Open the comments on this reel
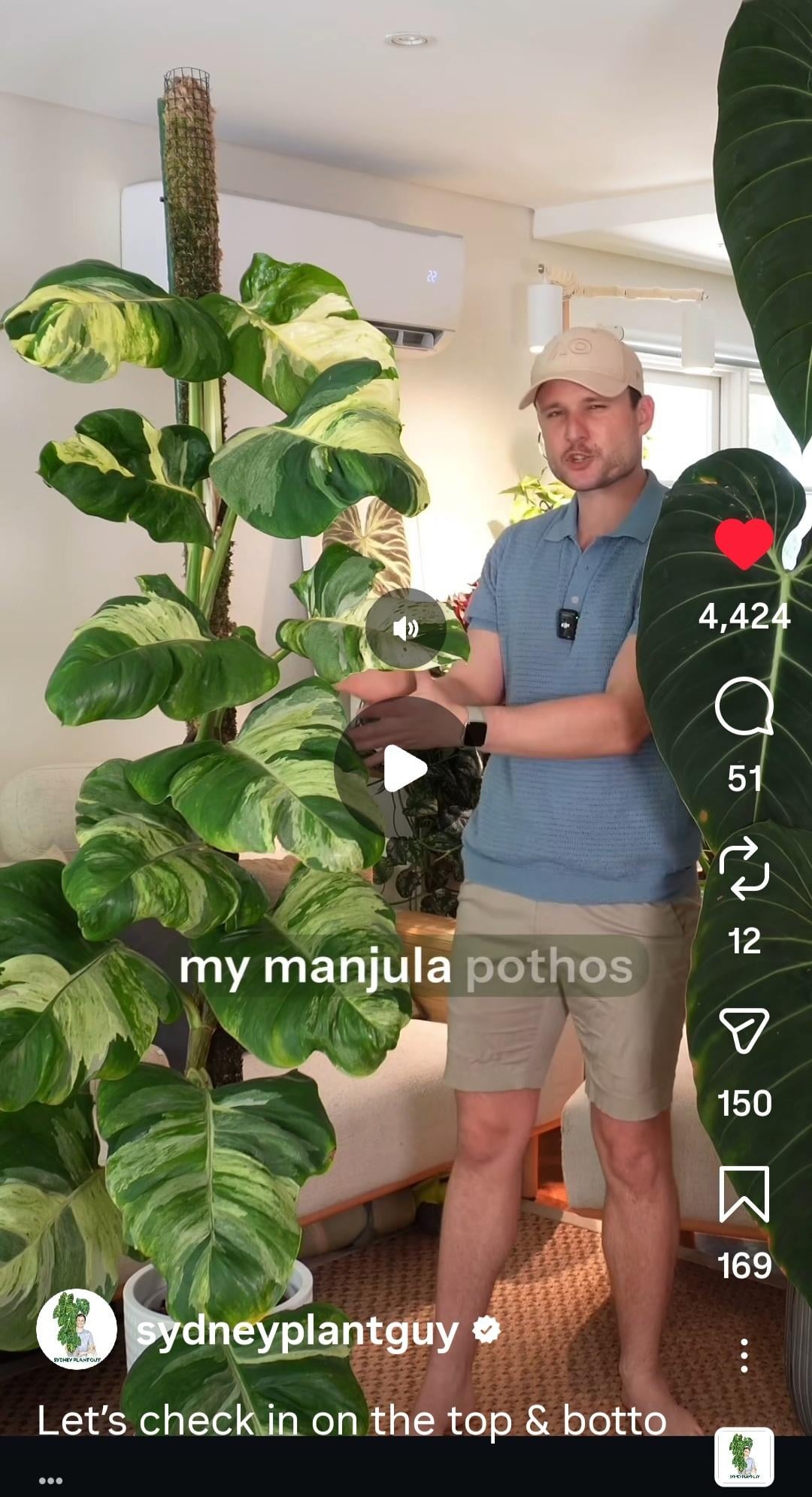The image size is (812, 1497). click(x=743, y=706)
